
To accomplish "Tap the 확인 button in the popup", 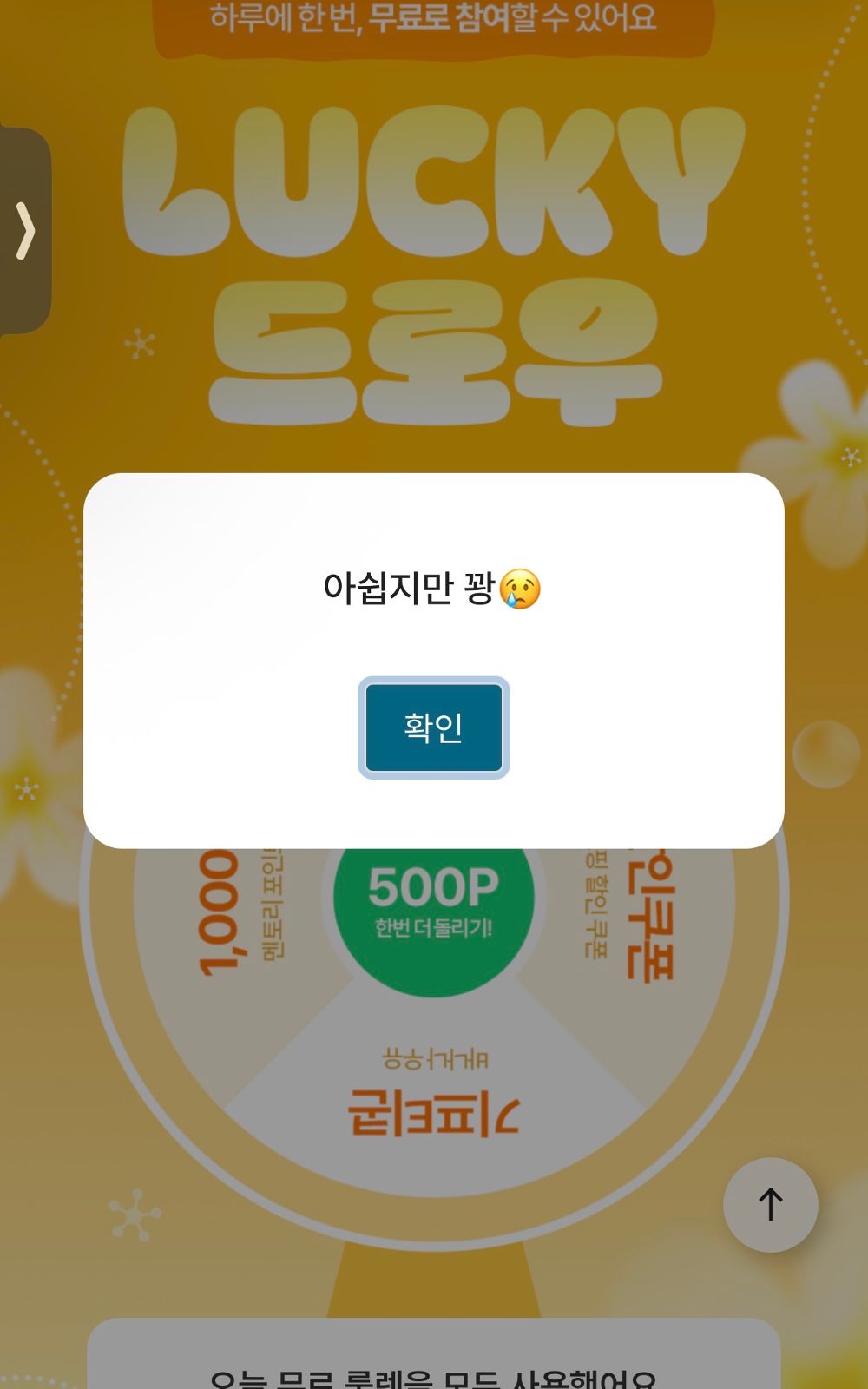I will point(434,729).
